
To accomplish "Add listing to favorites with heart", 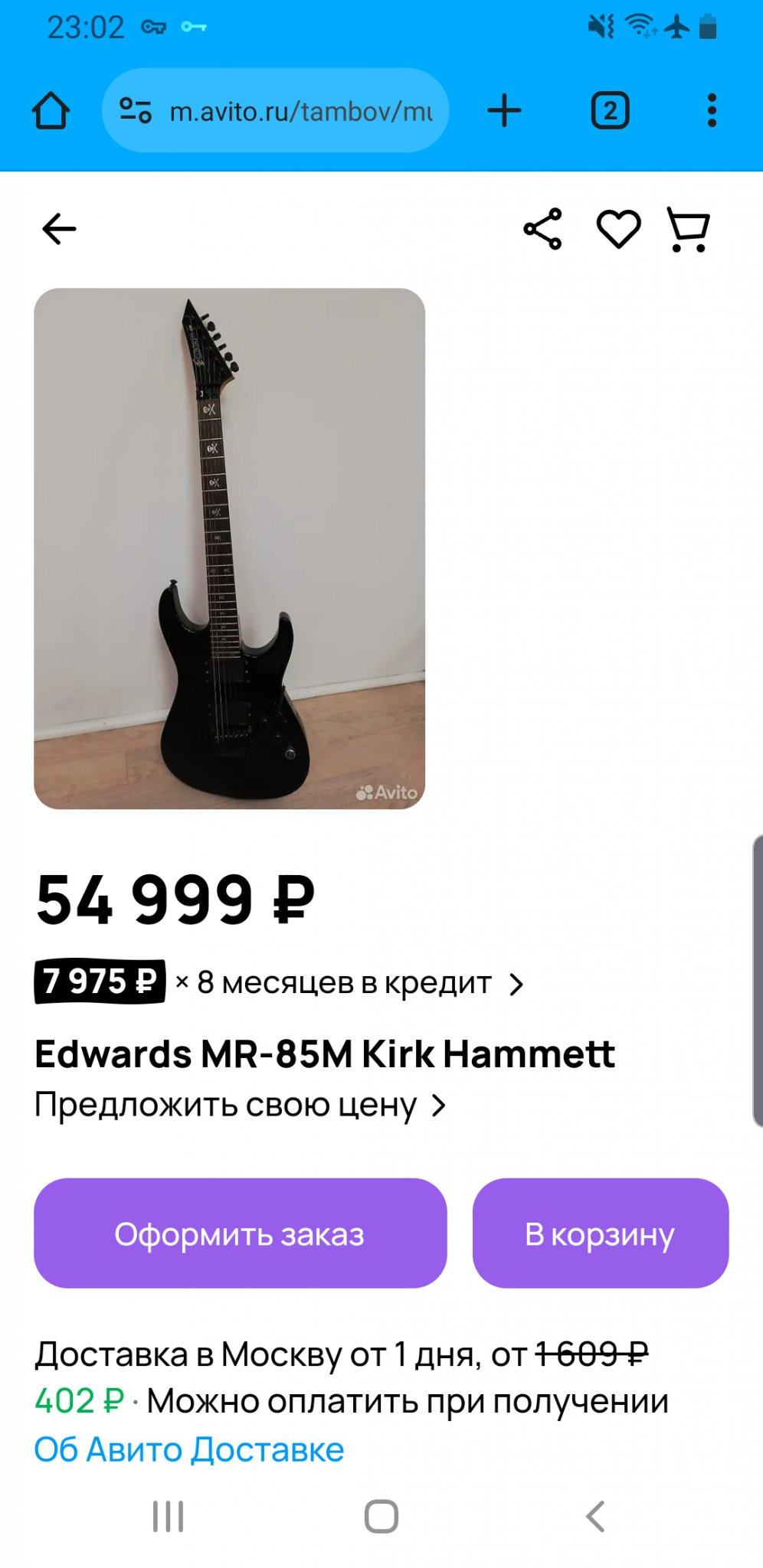I will [618, 229].
